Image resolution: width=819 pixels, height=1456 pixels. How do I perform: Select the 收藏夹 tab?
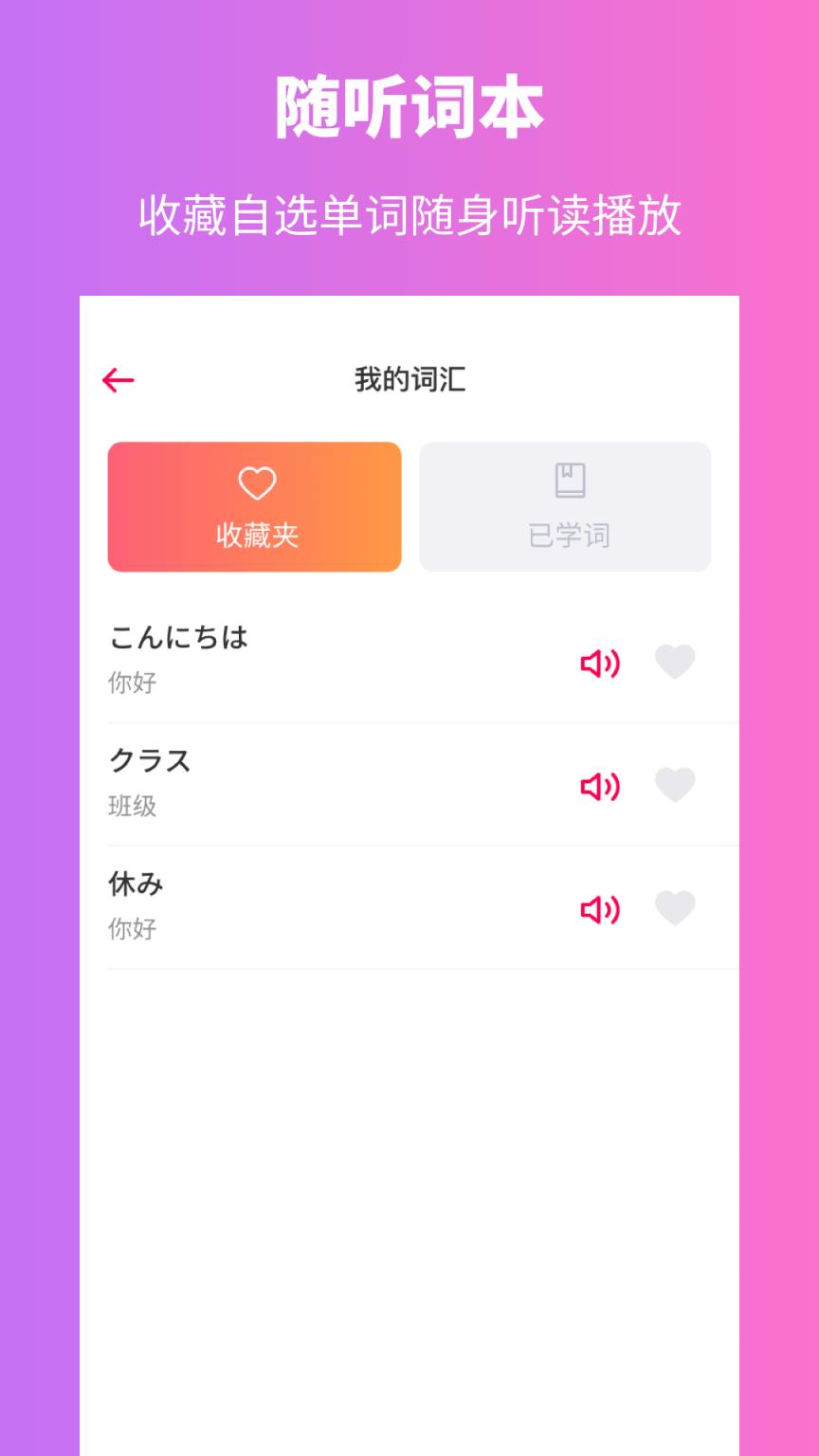coord(255,506)
